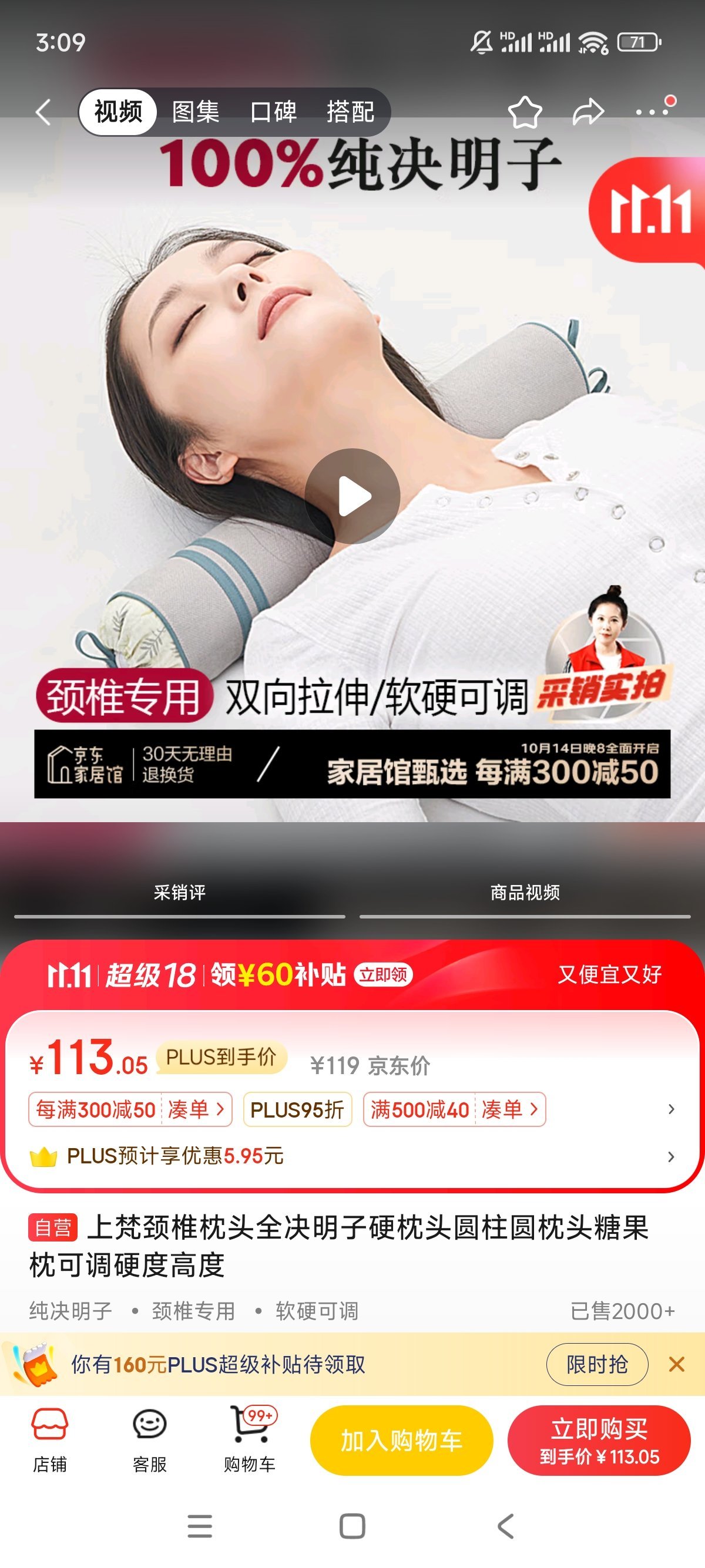This screenshot has height=1568, width=705.
Task: Add the pillow to cart with 加入购物车
Action: click(x=401, y=1440)
